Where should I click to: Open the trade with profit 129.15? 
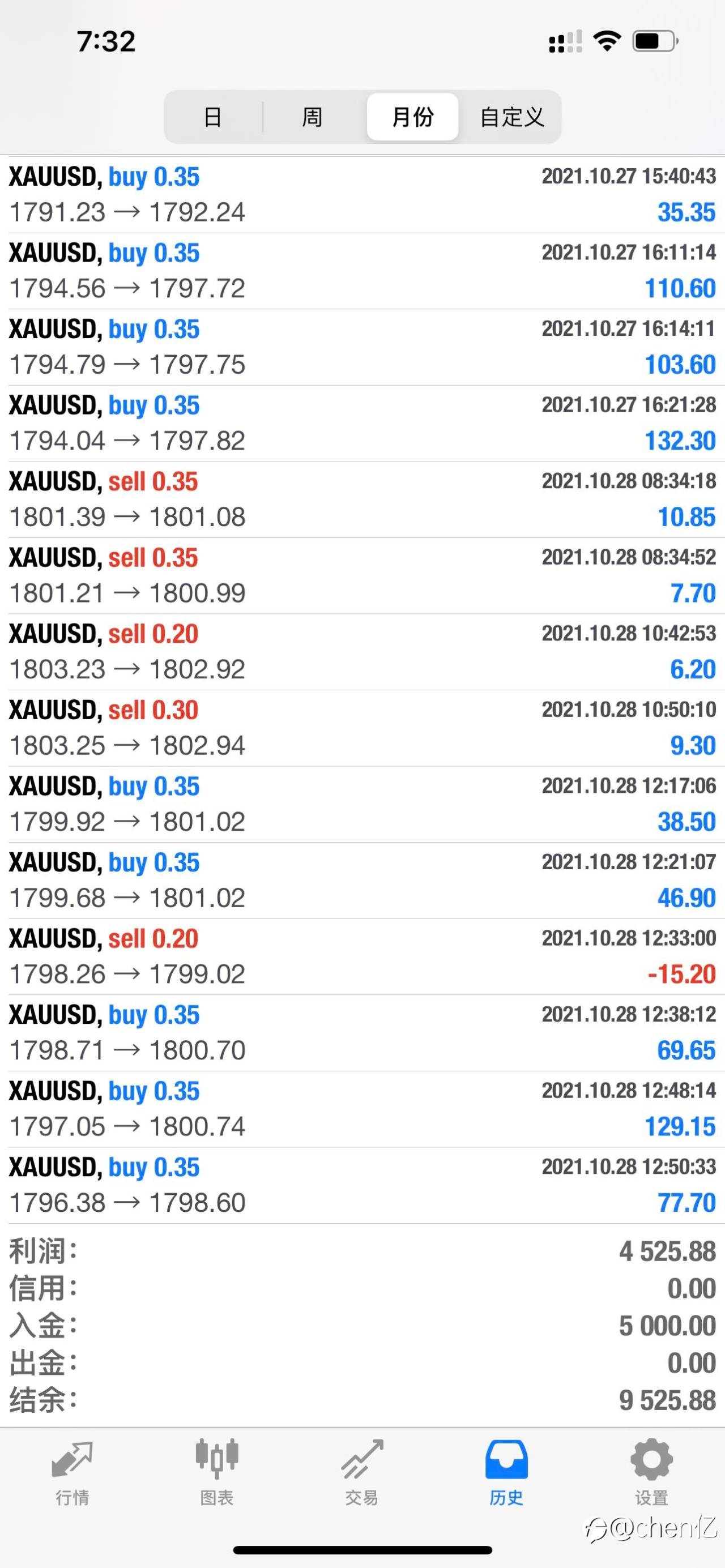point(362,1109)
